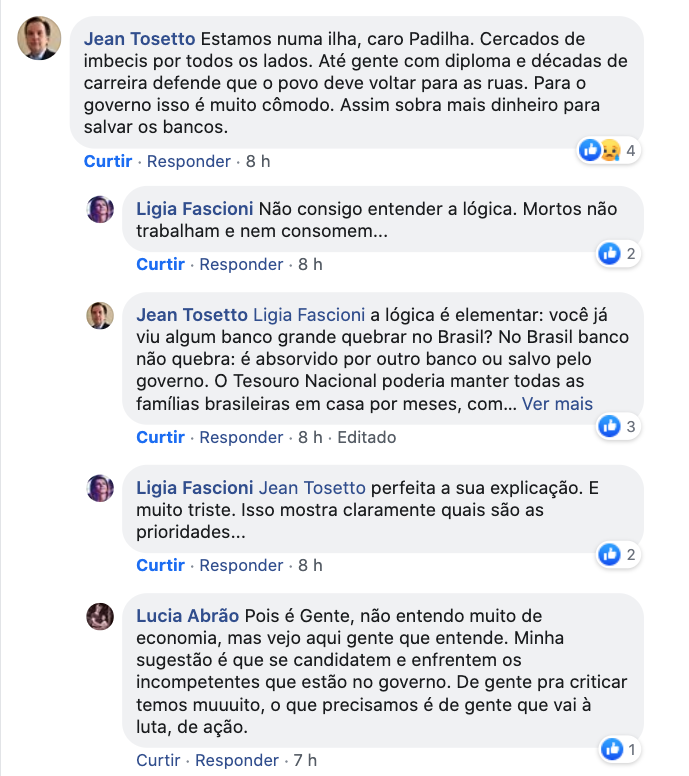Like Jean Tosetto's top comment via Curtir
Image resolution: width=689 pixels, height=776 pixels.
point(107,161)
